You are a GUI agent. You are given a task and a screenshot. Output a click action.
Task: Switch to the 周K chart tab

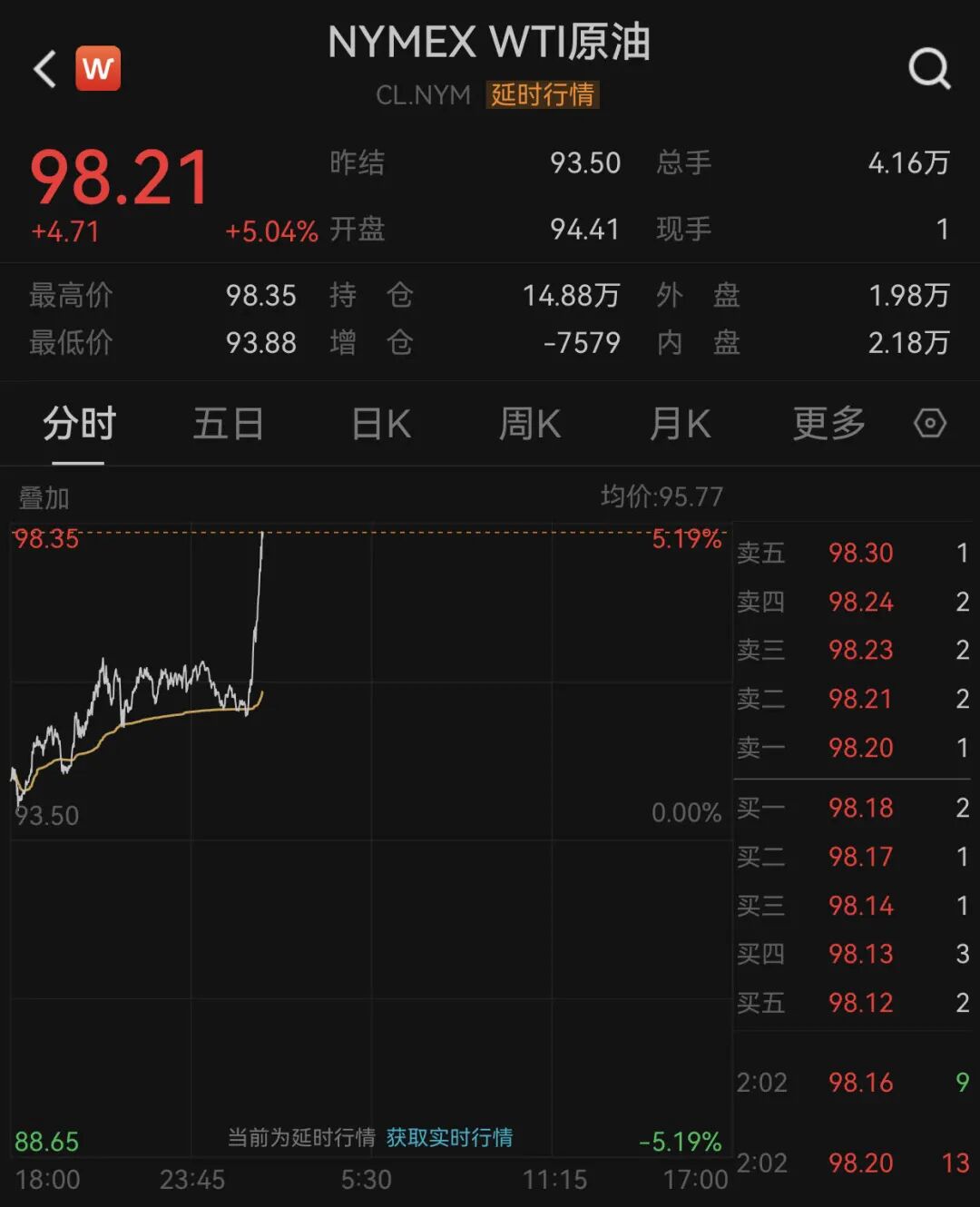click(x=530, y=423)
